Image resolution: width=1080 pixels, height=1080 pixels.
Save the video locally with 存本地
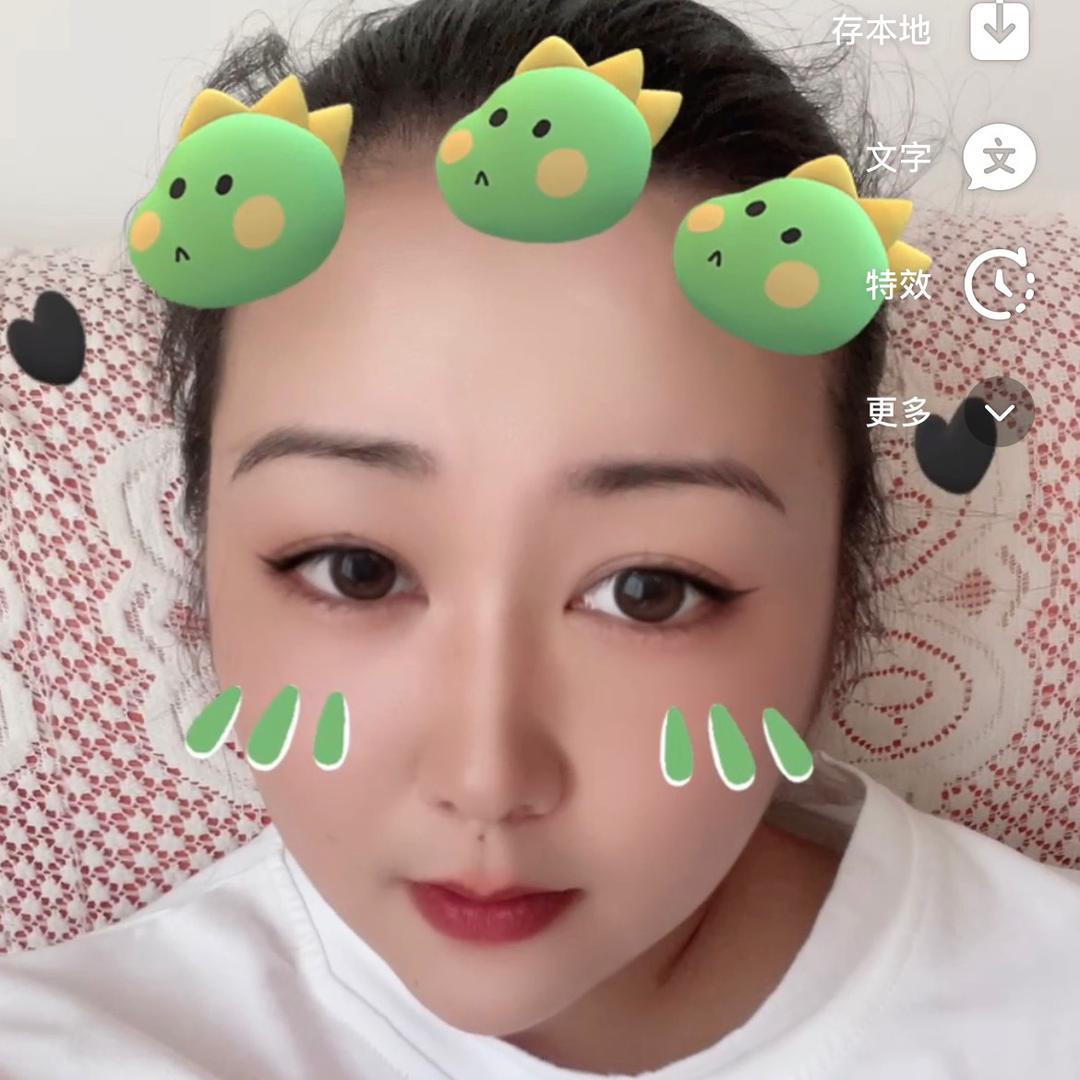[x=999, y=30]
